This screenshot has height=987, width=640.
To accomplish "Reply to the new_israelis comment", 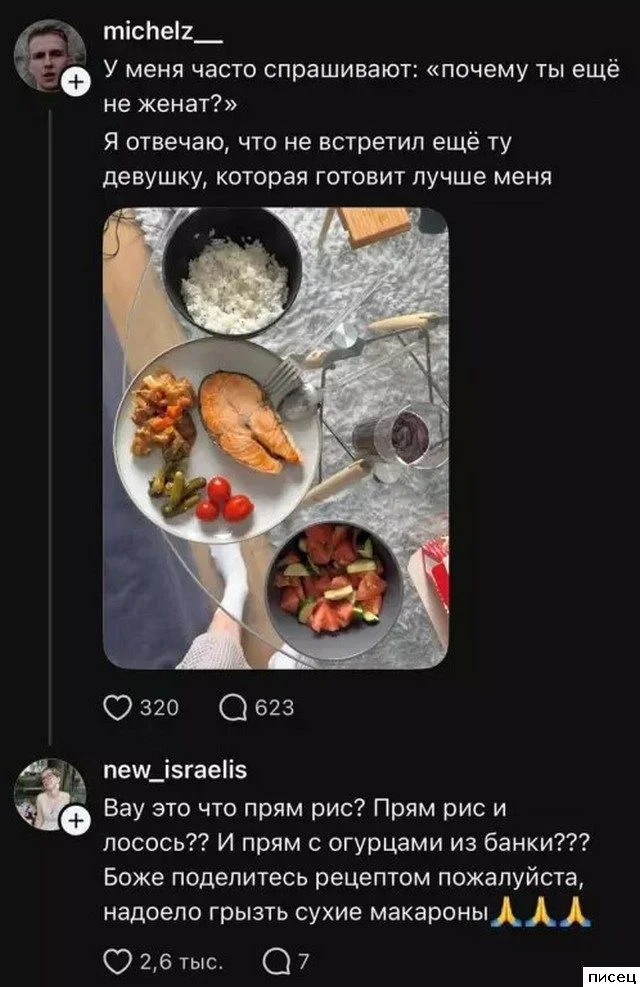I will click(x=272, y=962).
